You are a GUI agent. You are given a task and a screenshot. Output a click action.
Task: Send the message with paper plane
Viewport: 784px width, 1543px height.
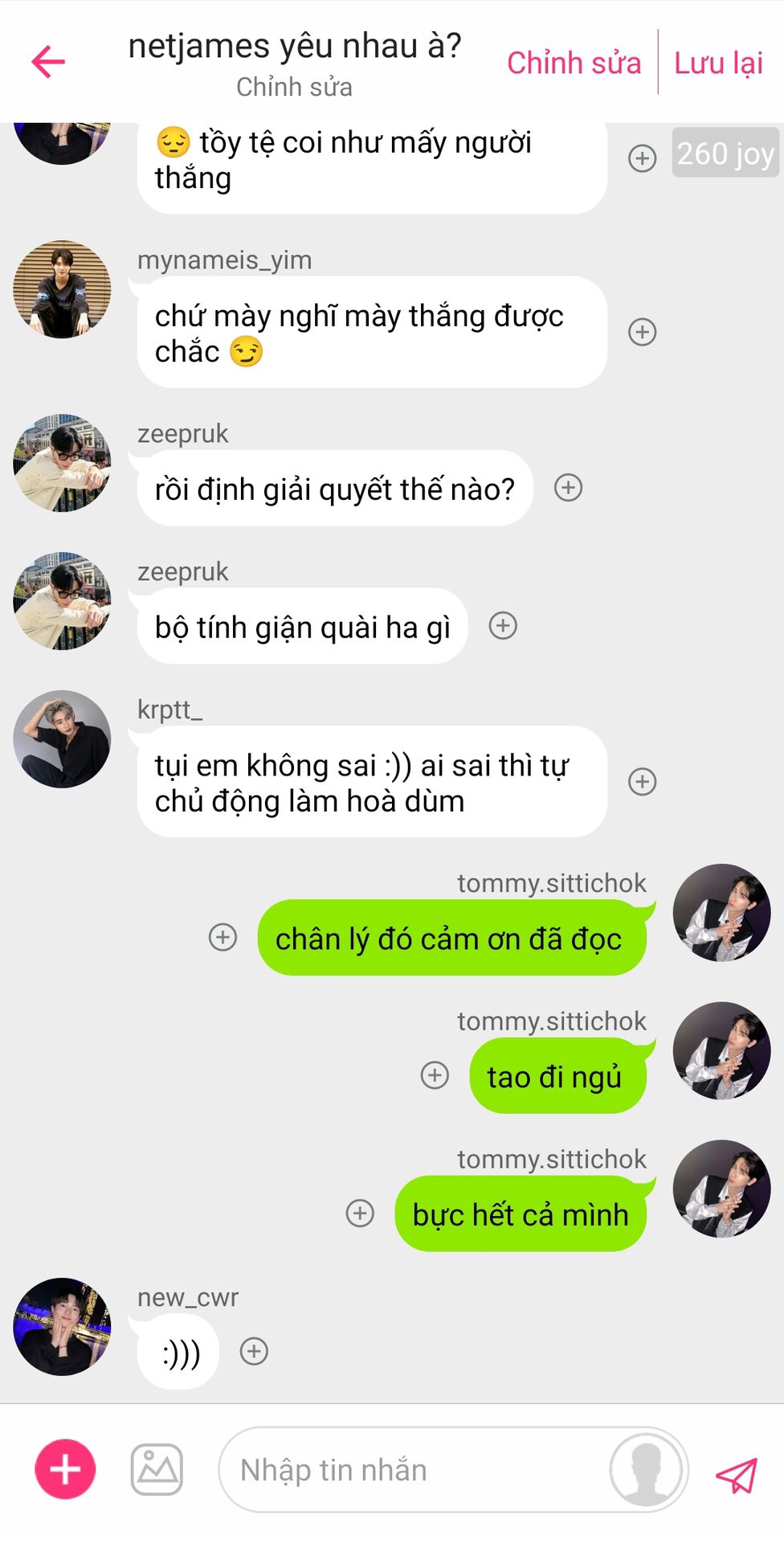pos(737,1475)
